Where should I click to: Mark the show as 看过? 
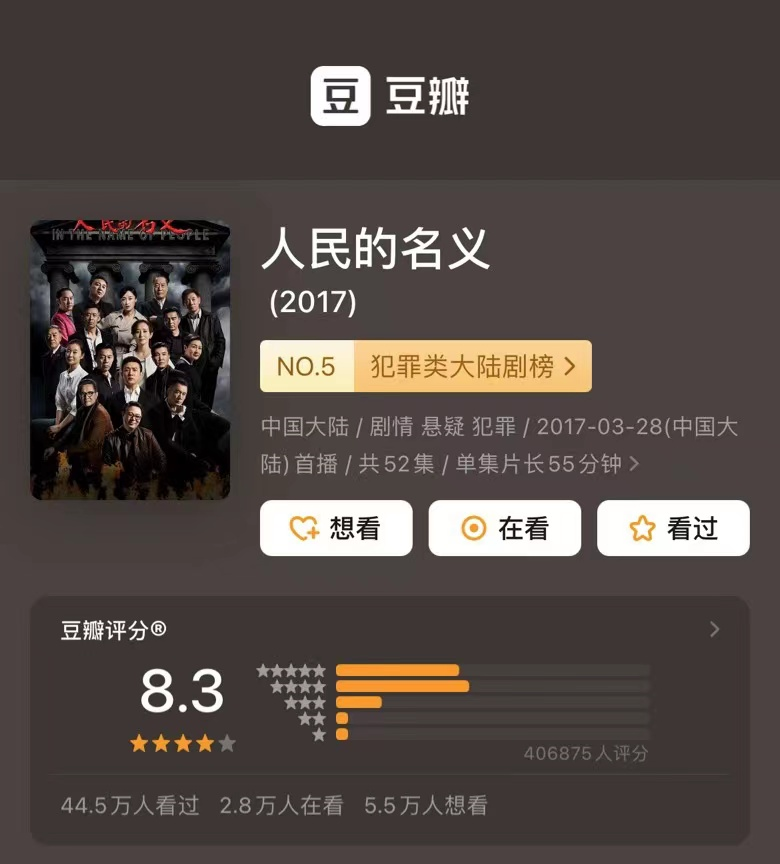pos(673,528)
